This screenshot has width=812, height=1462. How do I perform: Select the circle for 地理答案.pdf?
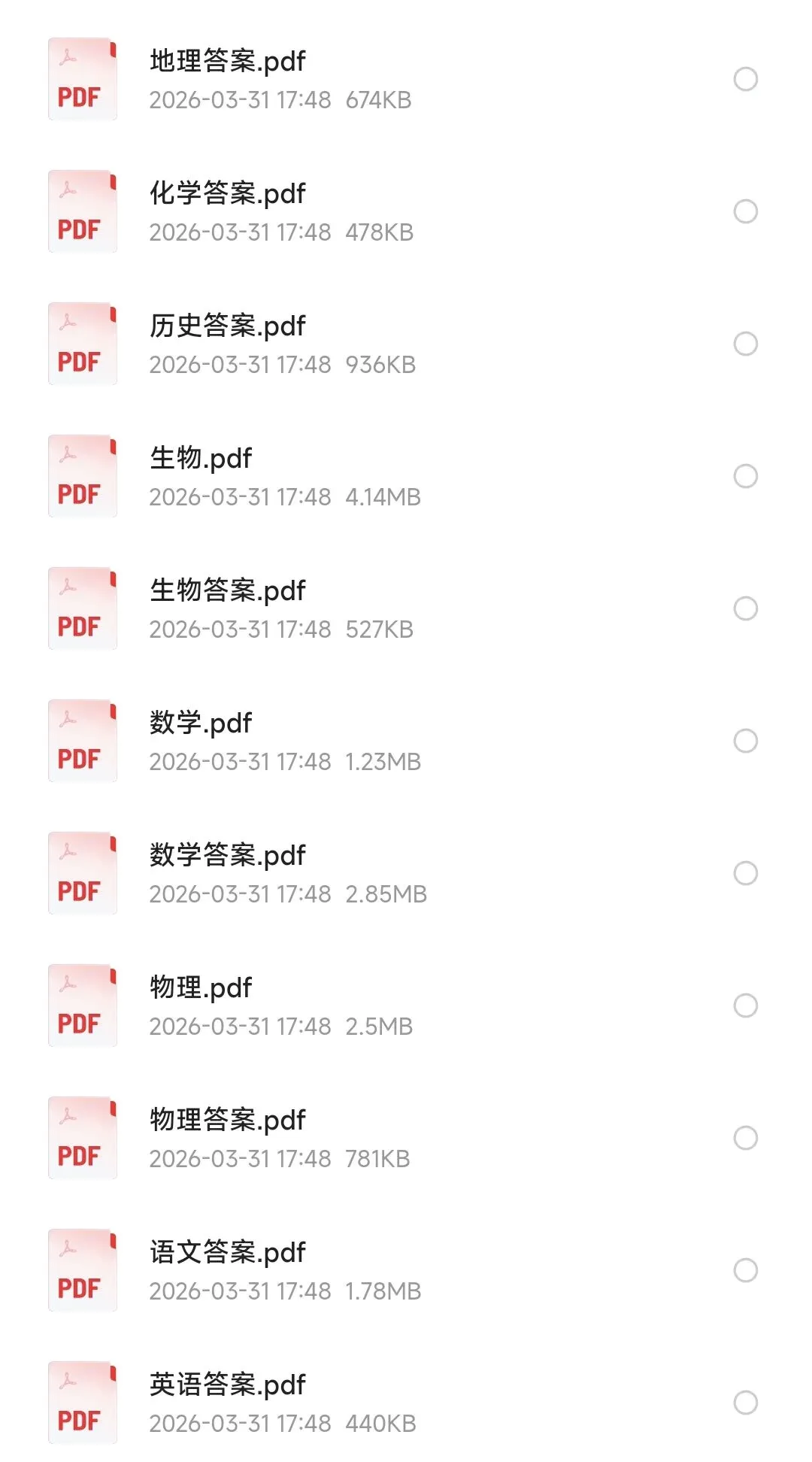pyautogui.click(x=745, y=79)
